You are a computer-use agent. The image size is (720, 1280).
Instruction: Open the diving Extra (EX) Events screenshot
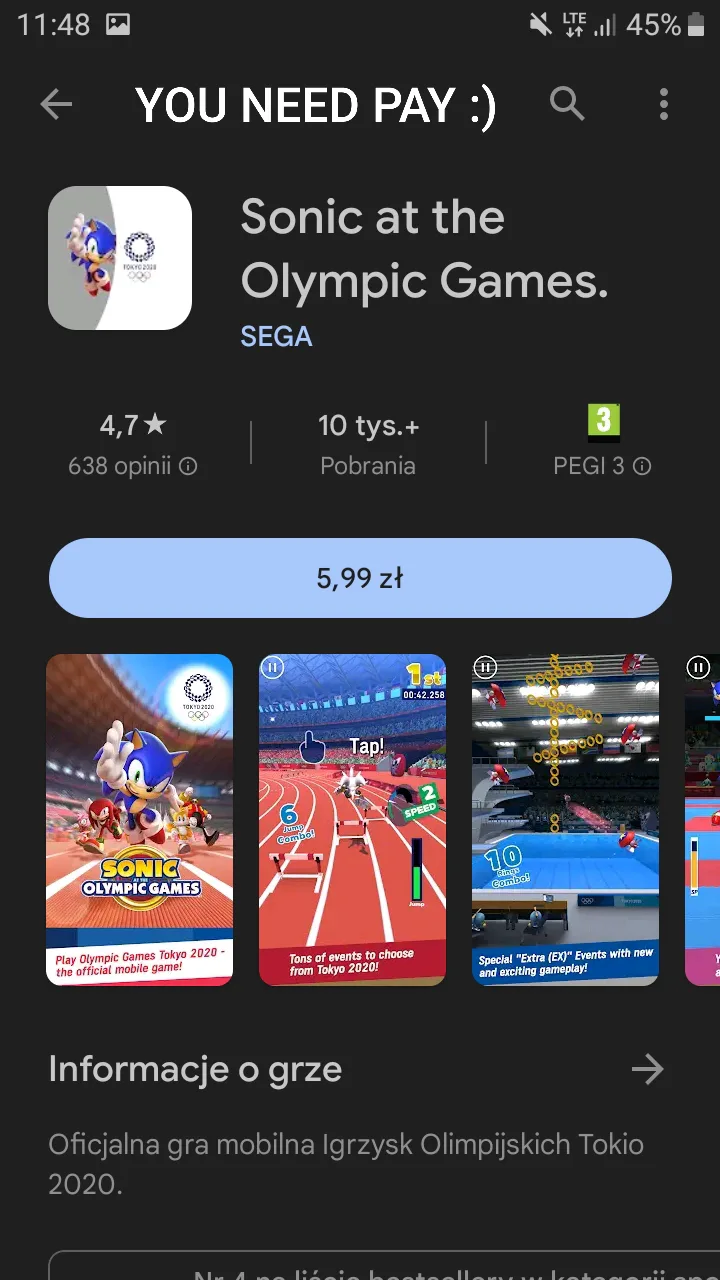click(565, 820)
